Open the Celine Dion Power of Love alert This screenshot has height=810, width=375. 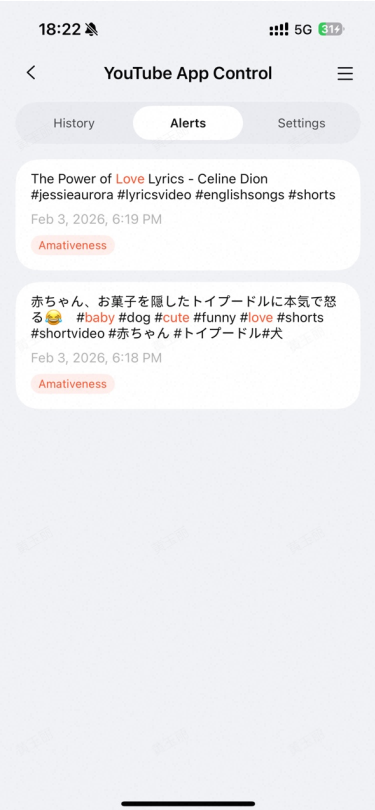click(x=188, y=215)
